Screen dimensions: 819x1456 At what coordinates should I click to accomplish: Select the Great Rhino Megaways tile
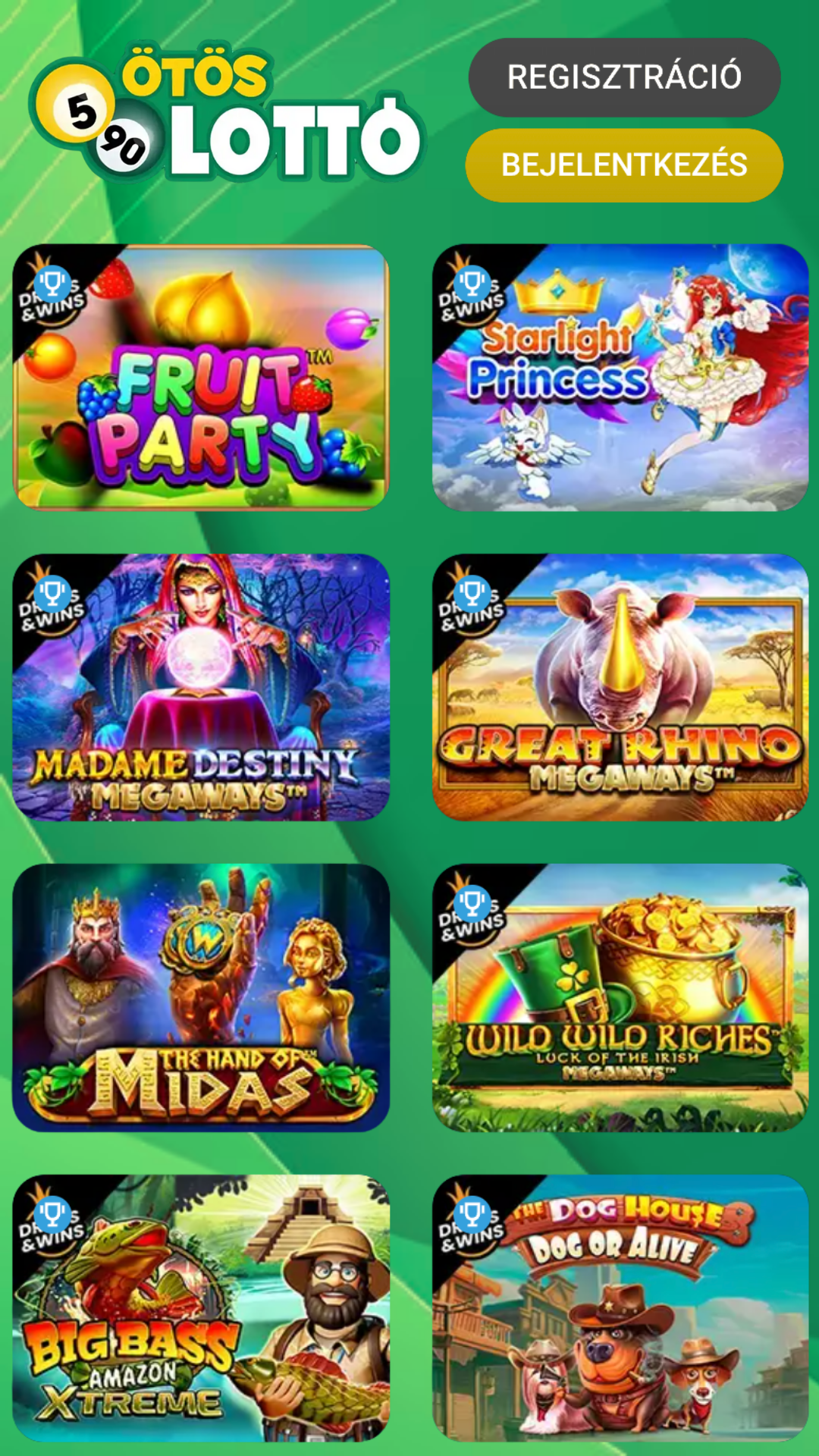pos(620,687)
